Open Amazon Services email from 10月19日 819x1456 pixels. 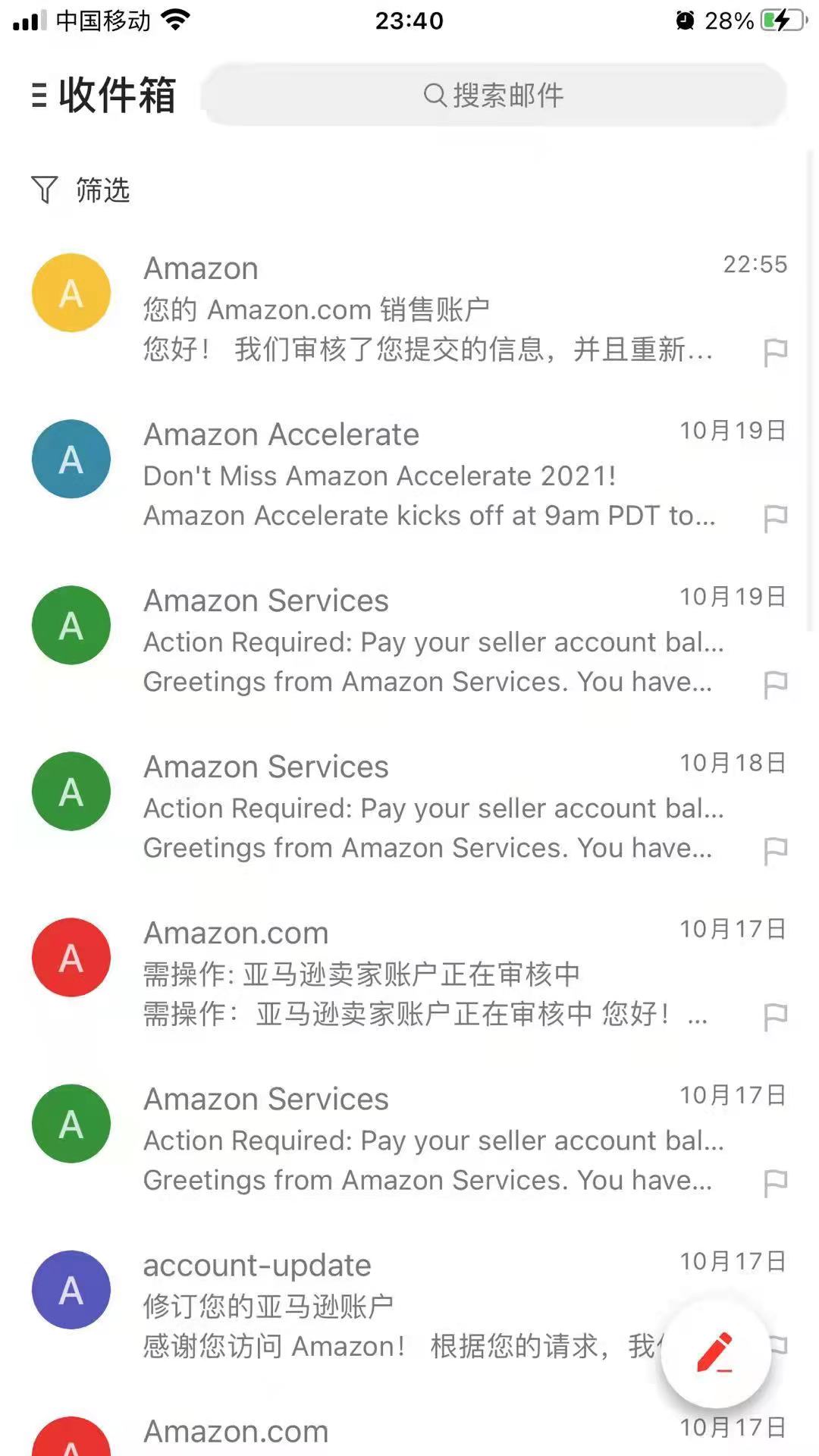(x=409, y=642)
